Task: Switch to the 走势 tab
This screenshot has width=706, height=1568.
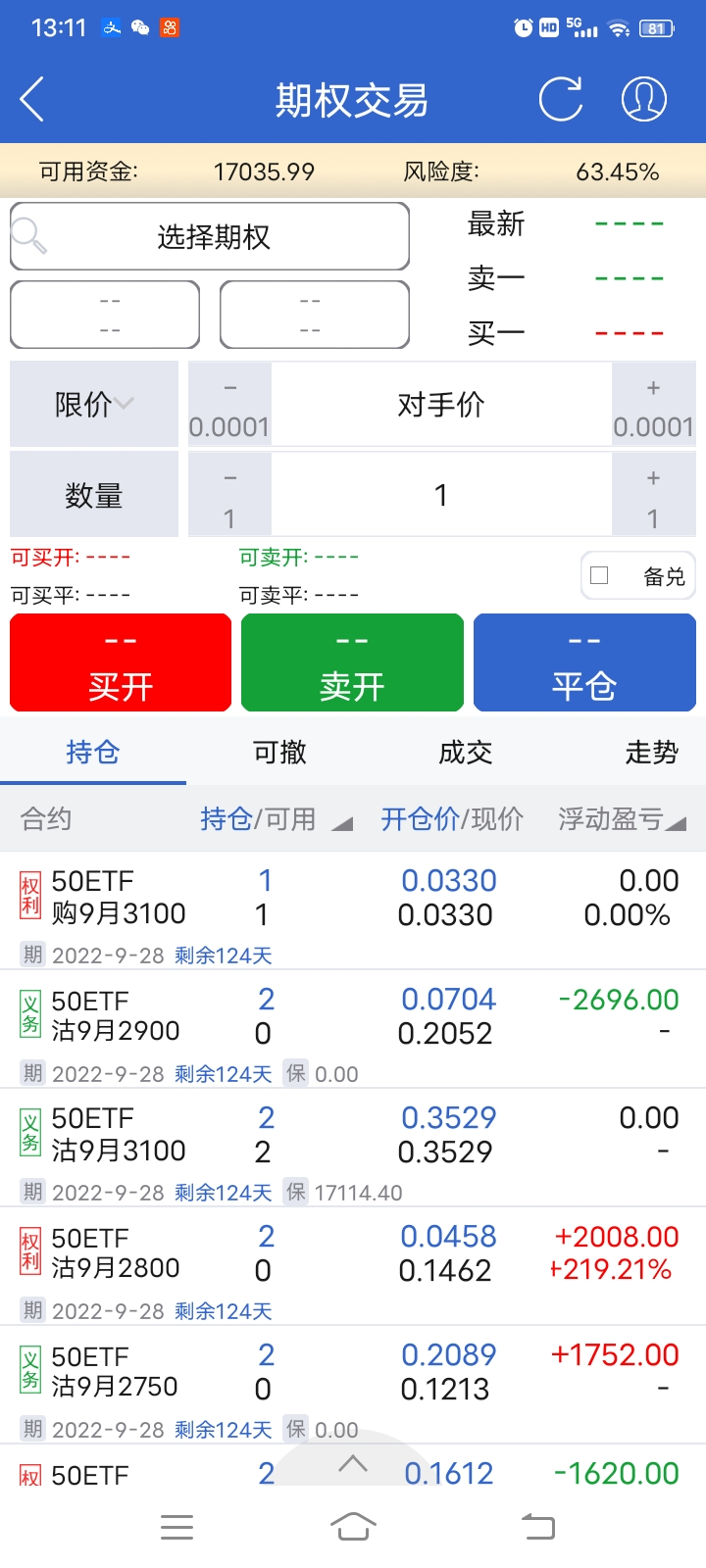Action: point(651,753)
